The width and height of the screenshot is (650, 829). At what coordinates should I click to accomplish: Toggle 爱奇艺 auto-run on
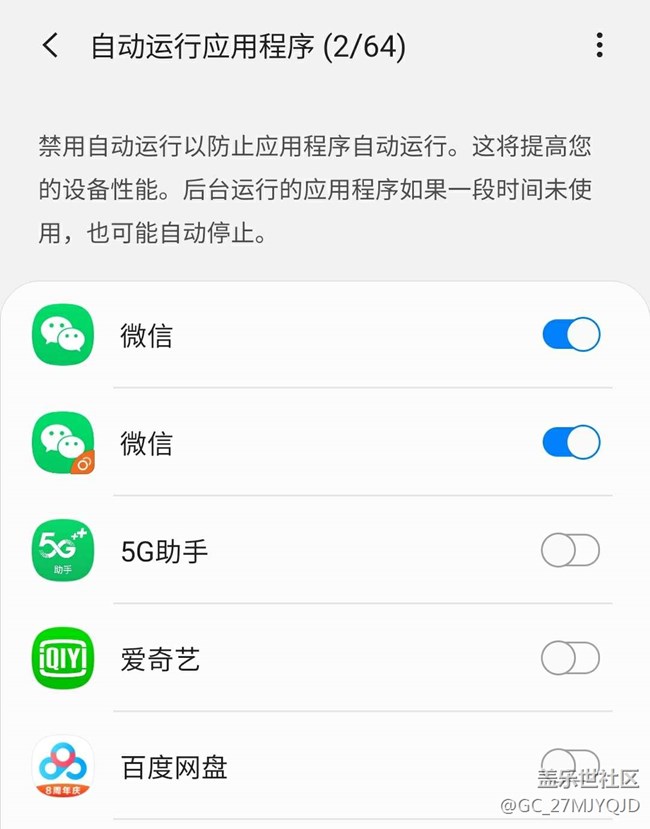(x=570, y=658)
